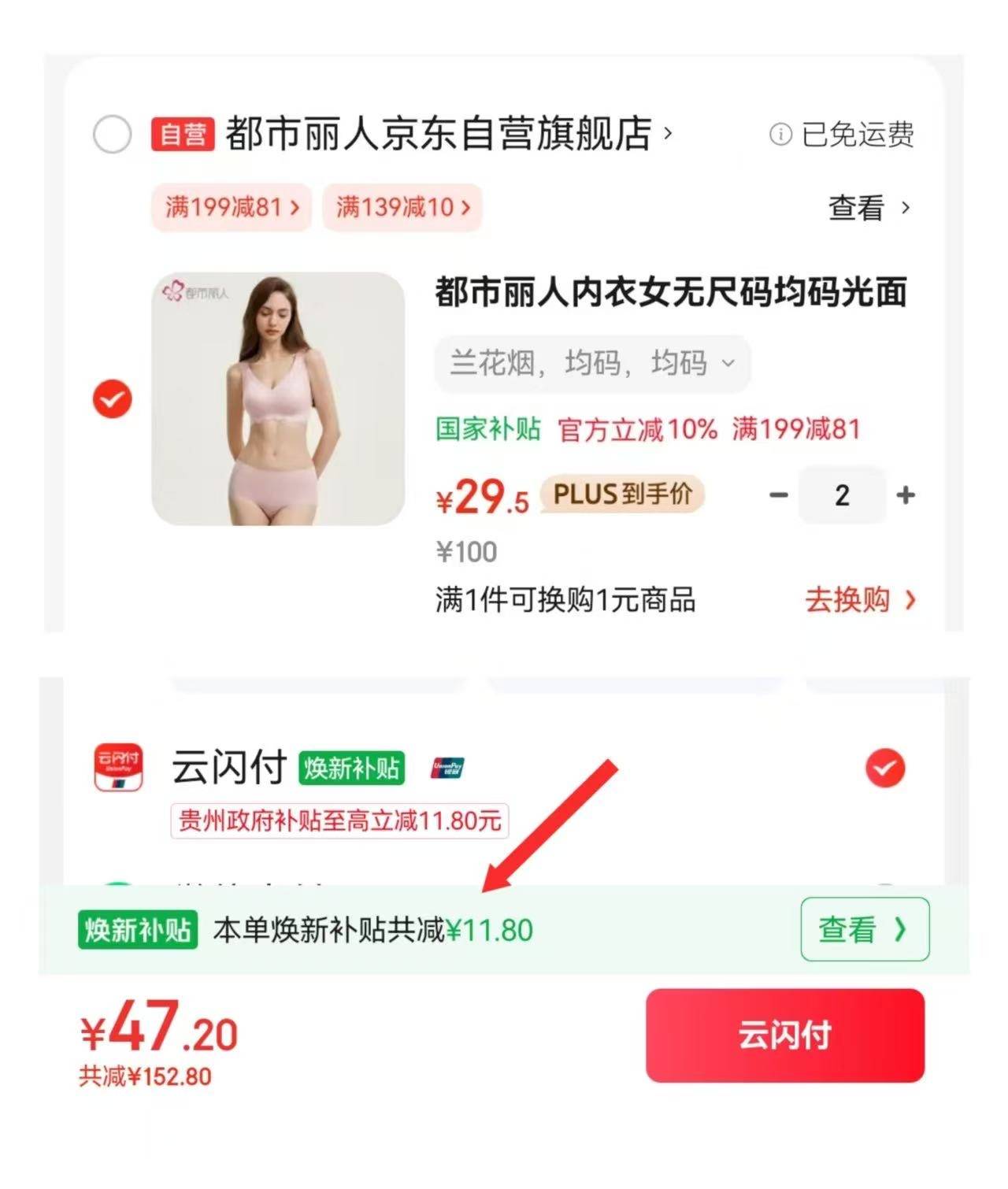The width and height of the screenshot is (1008, 1189).
Task: Tap the 满199减81 promotion chip
Action: (232, 207)
